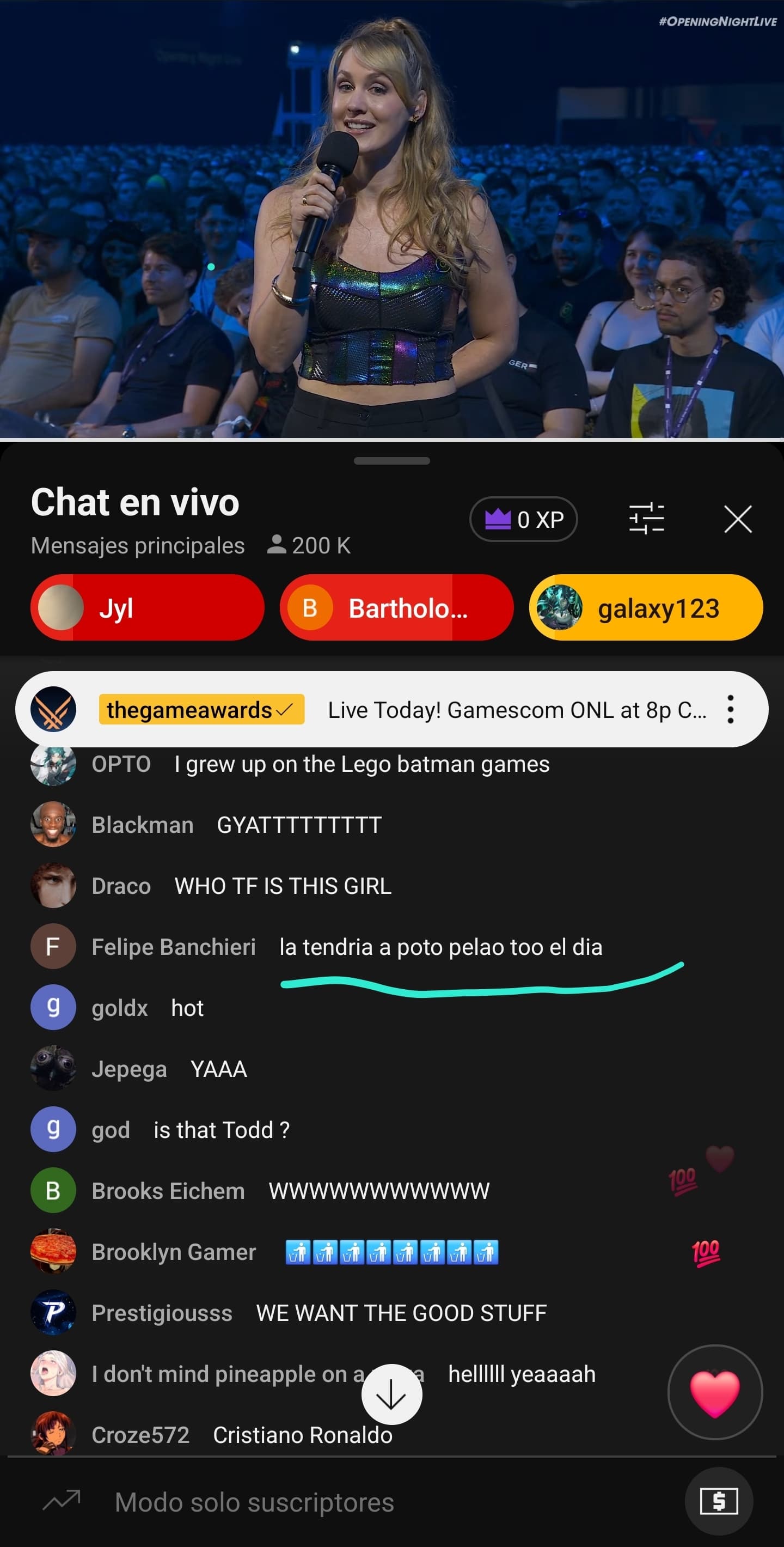The height and width of the screenshot is (1547, 784).
Task: Select Brooks Eichem's chat message
Action: pyautogui.click(x=378, y=1191)
